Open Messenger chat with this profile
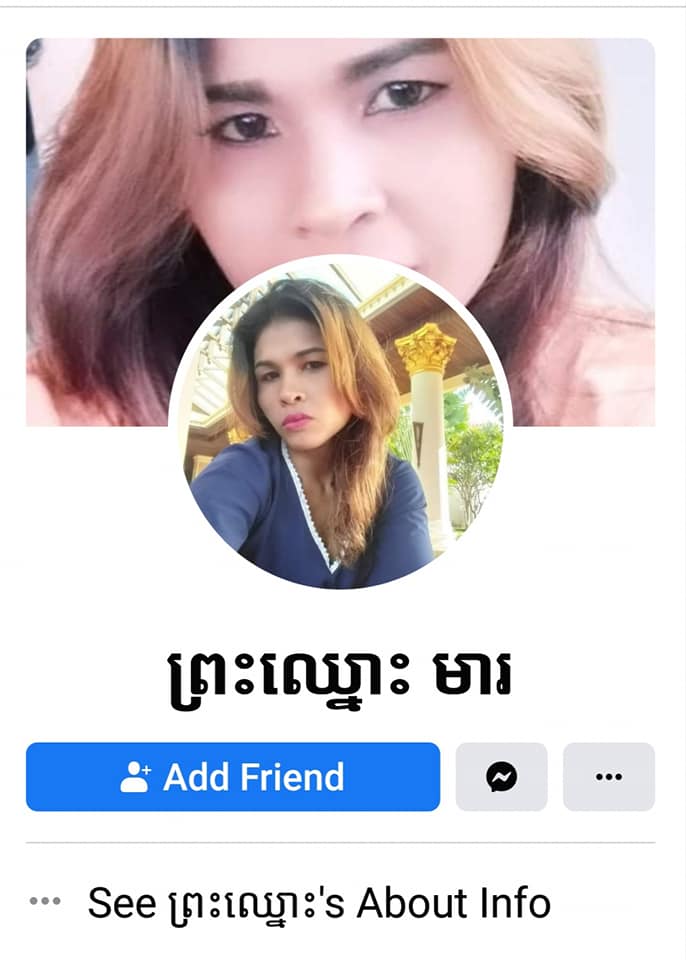This screenshot has width=686, height=960. [x=501, y=777]
